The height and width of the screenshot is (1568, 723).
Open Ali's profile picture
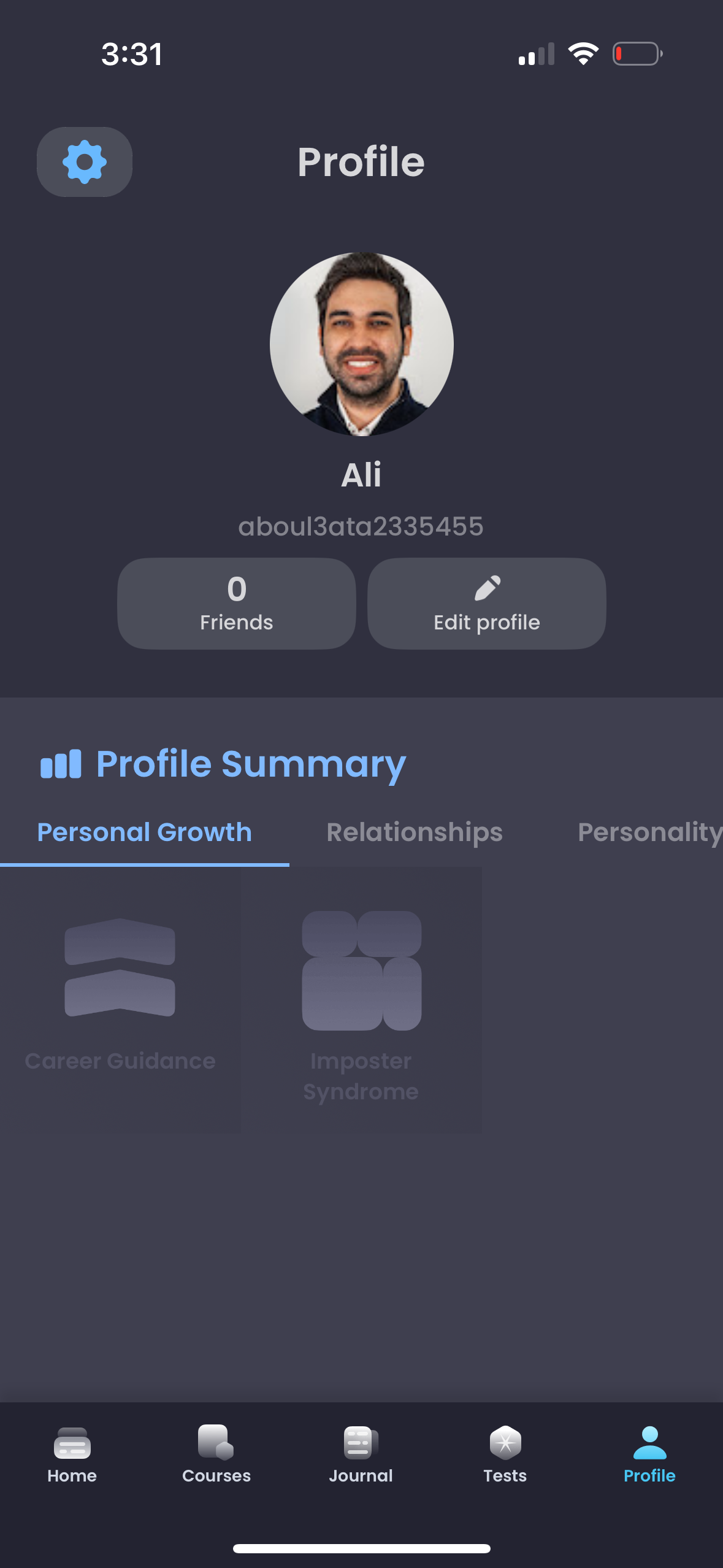click(361, 344)
